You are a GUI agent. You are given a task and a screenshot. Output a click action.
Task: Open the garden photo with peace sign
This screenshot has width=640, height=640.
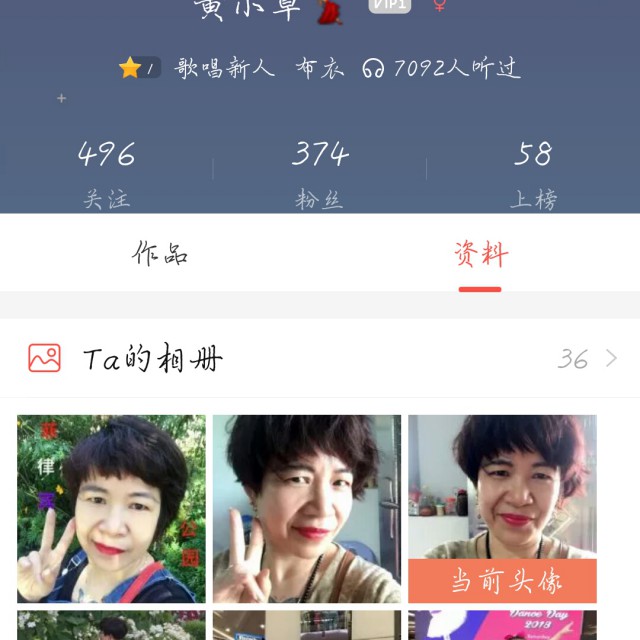[x=111, y=508]
